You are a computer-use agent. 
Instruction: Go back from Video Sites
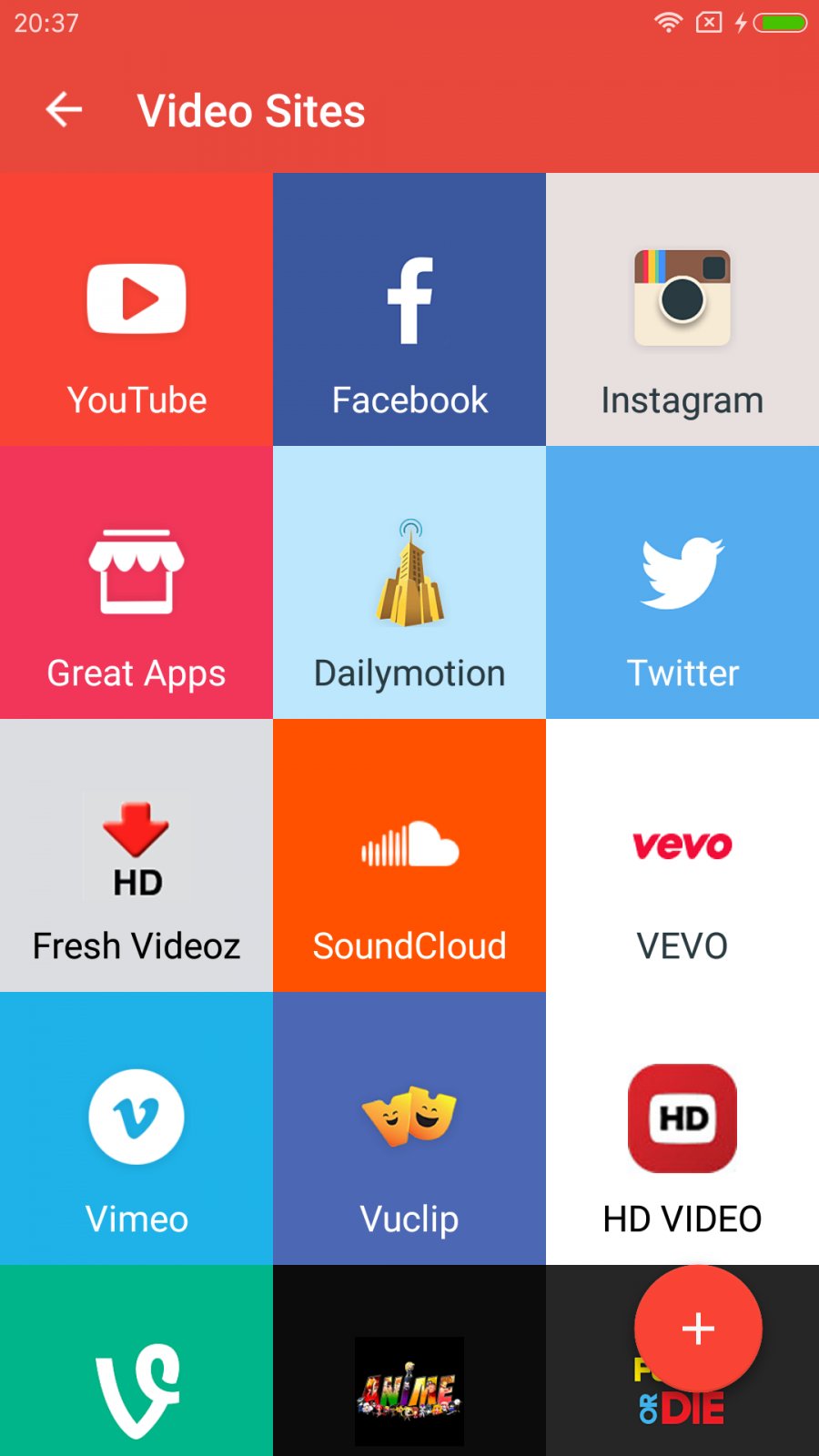coord(64,110)
